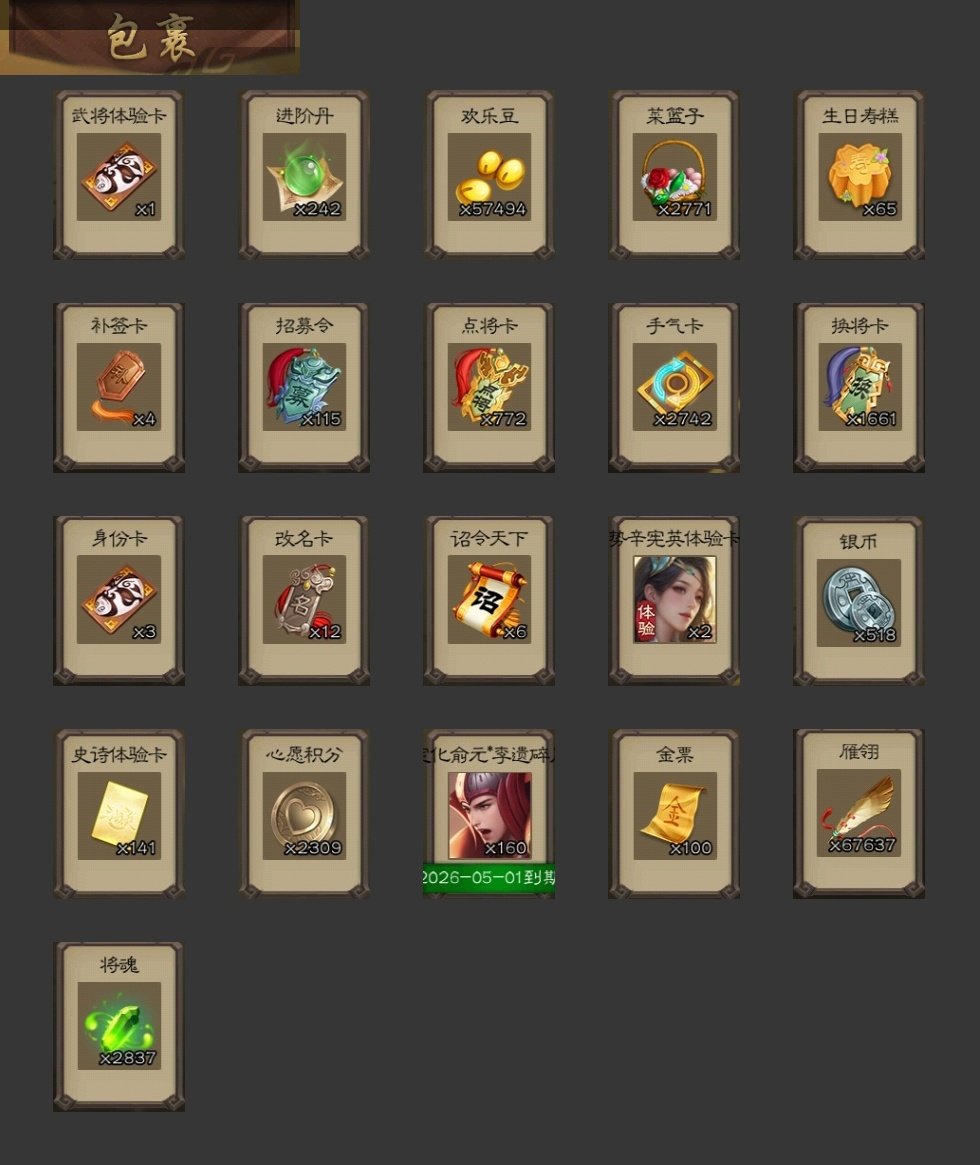Select the 生日寿糕 item card
Image resolution: width=980 pixels, height=1165 pixels.
coord(859,177)
